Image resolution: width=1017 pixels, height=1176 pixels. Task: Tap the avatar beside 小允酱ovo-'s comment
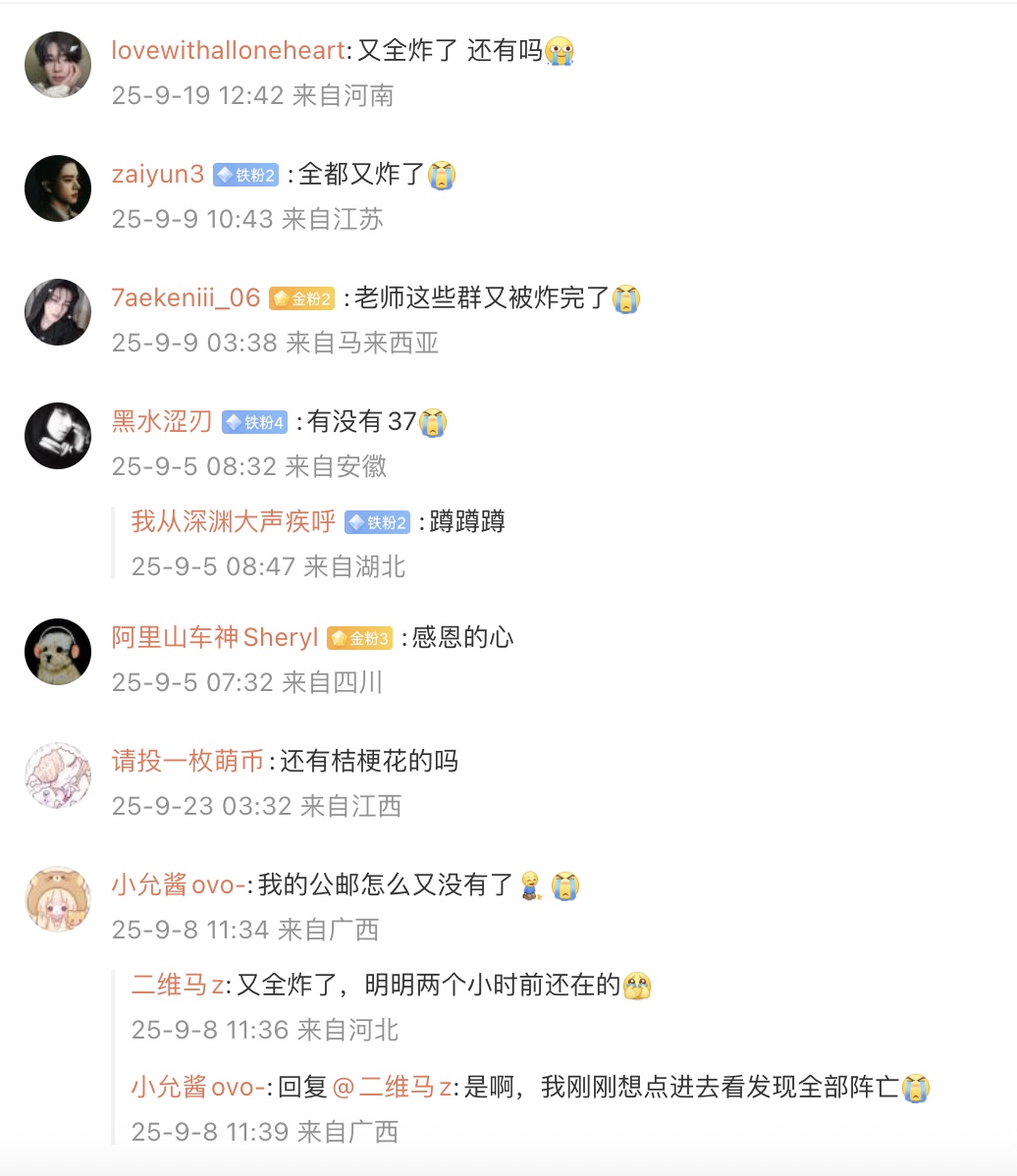coord(58,899)
